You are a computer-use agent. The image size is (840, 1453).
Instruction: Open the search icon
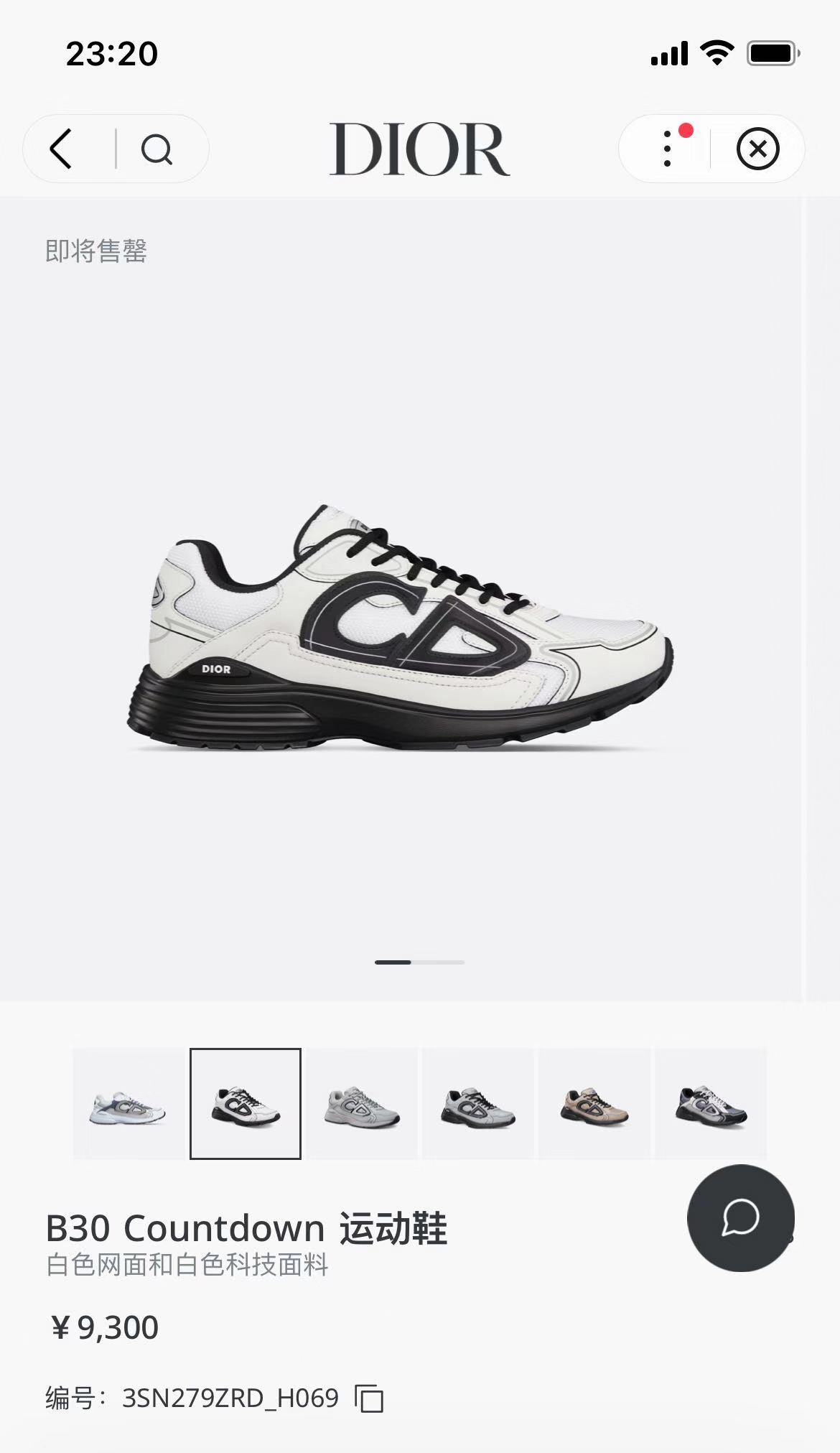point(157,149)
